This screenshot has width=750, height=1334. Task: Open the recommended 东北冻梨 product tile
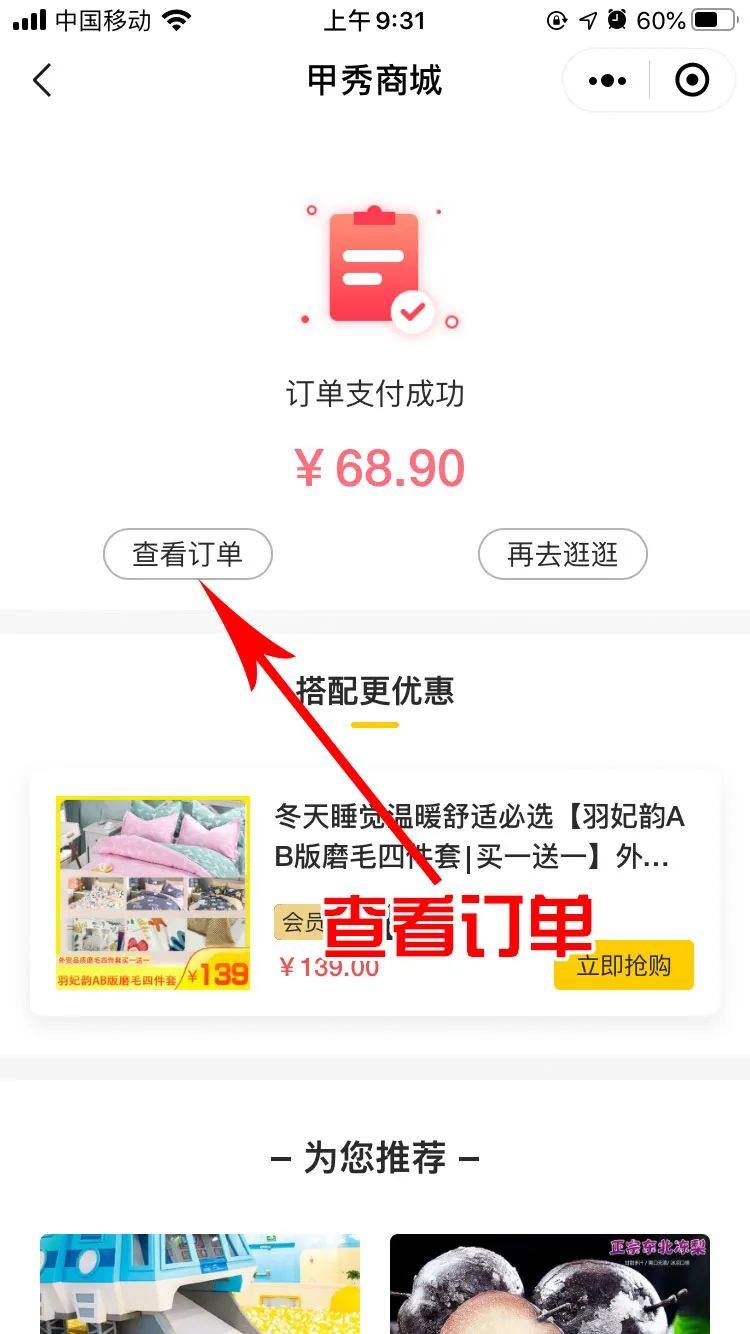[x=550, y=1284]
